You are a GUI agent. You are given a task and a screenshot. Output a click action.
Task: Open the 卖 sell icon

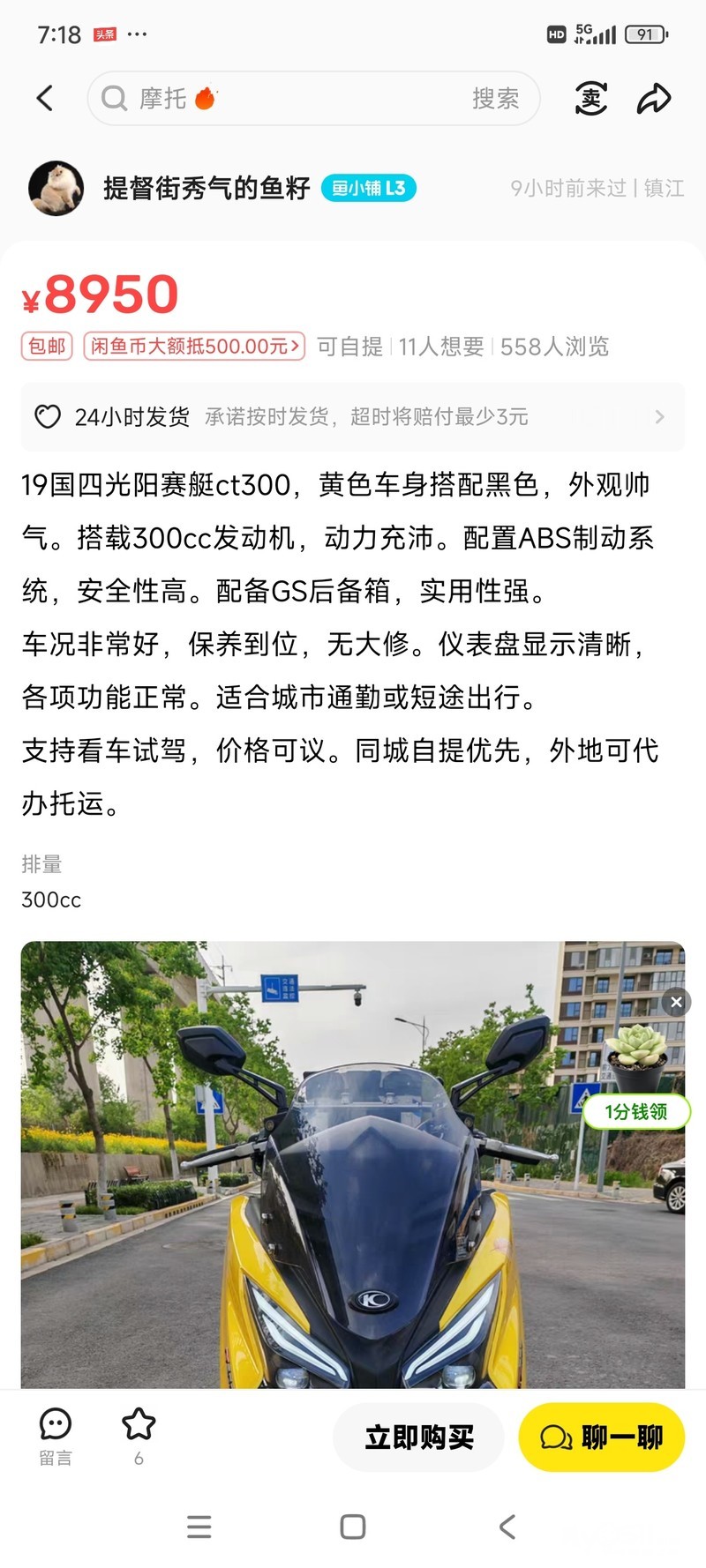pyautogui.click(x=591, y=98)
